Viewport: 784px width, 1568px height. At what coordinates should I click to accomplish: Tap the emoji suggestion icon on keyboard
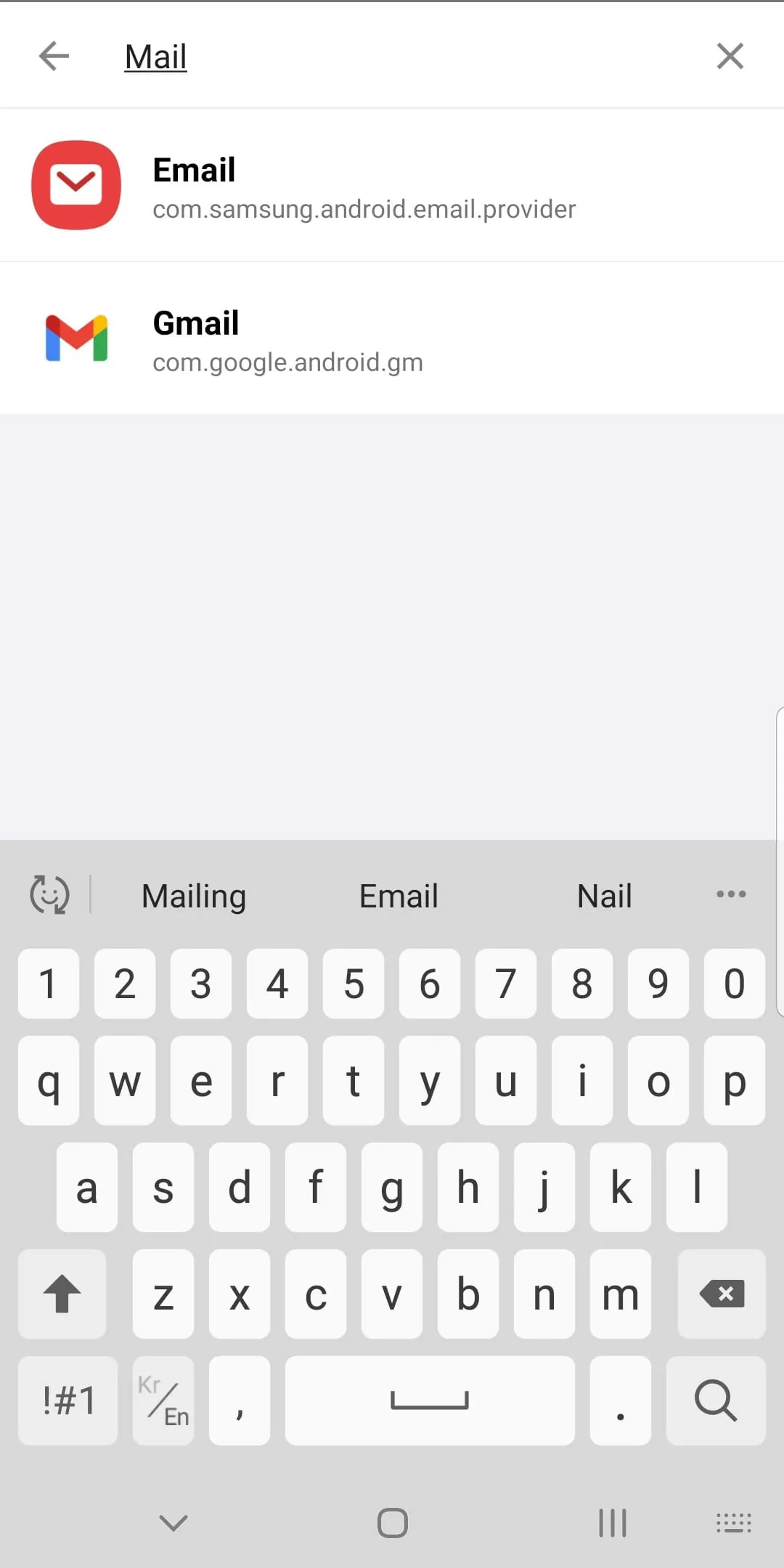point(48,895)
